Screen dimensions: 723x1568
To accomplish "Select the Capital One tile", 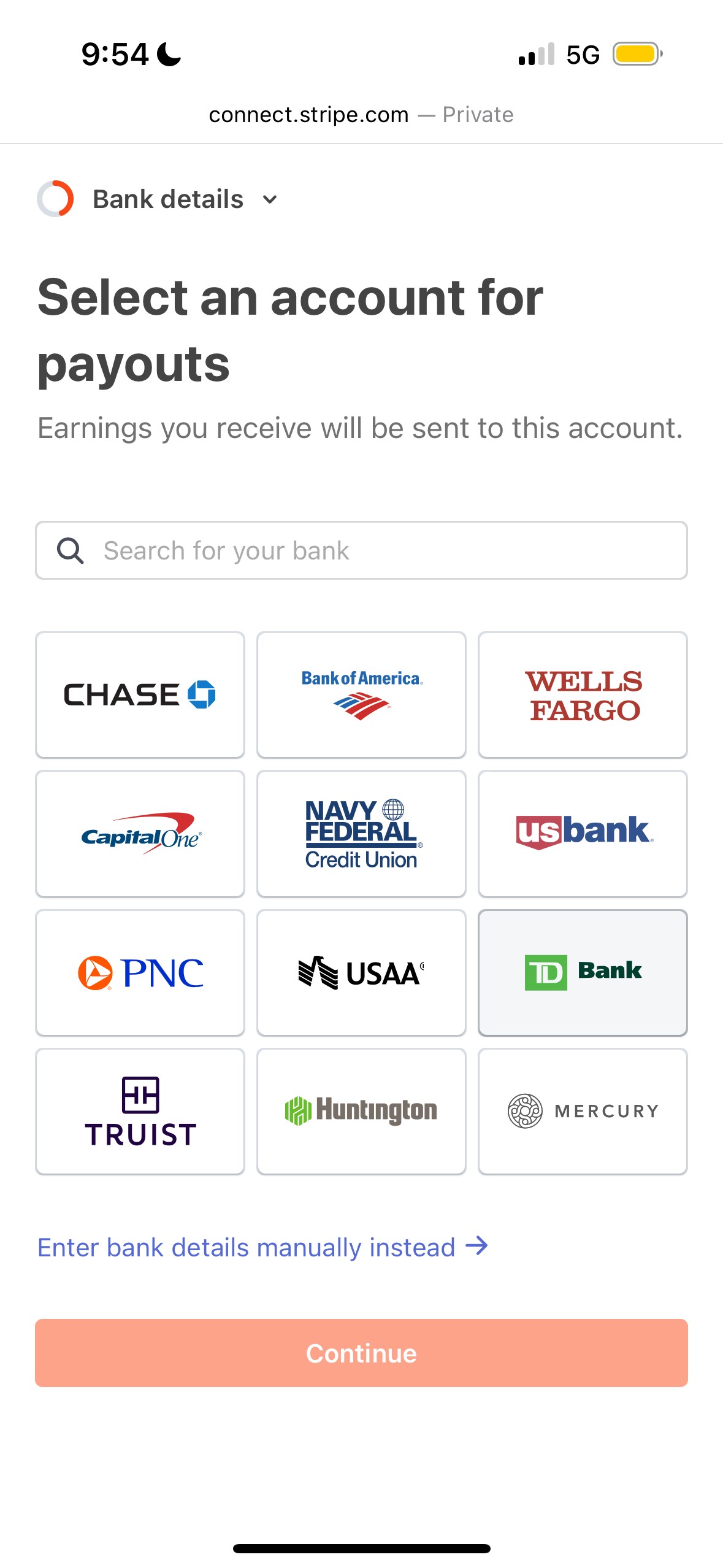I will [140, 834].
